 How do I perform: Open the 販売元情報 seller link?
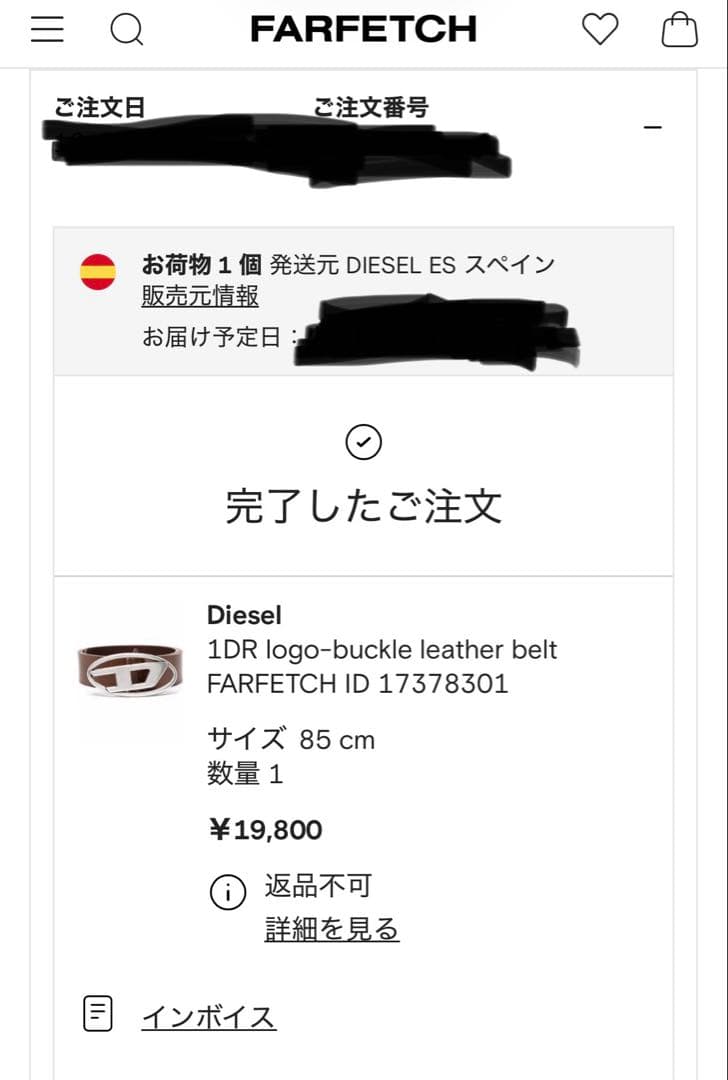coord(199,297)
